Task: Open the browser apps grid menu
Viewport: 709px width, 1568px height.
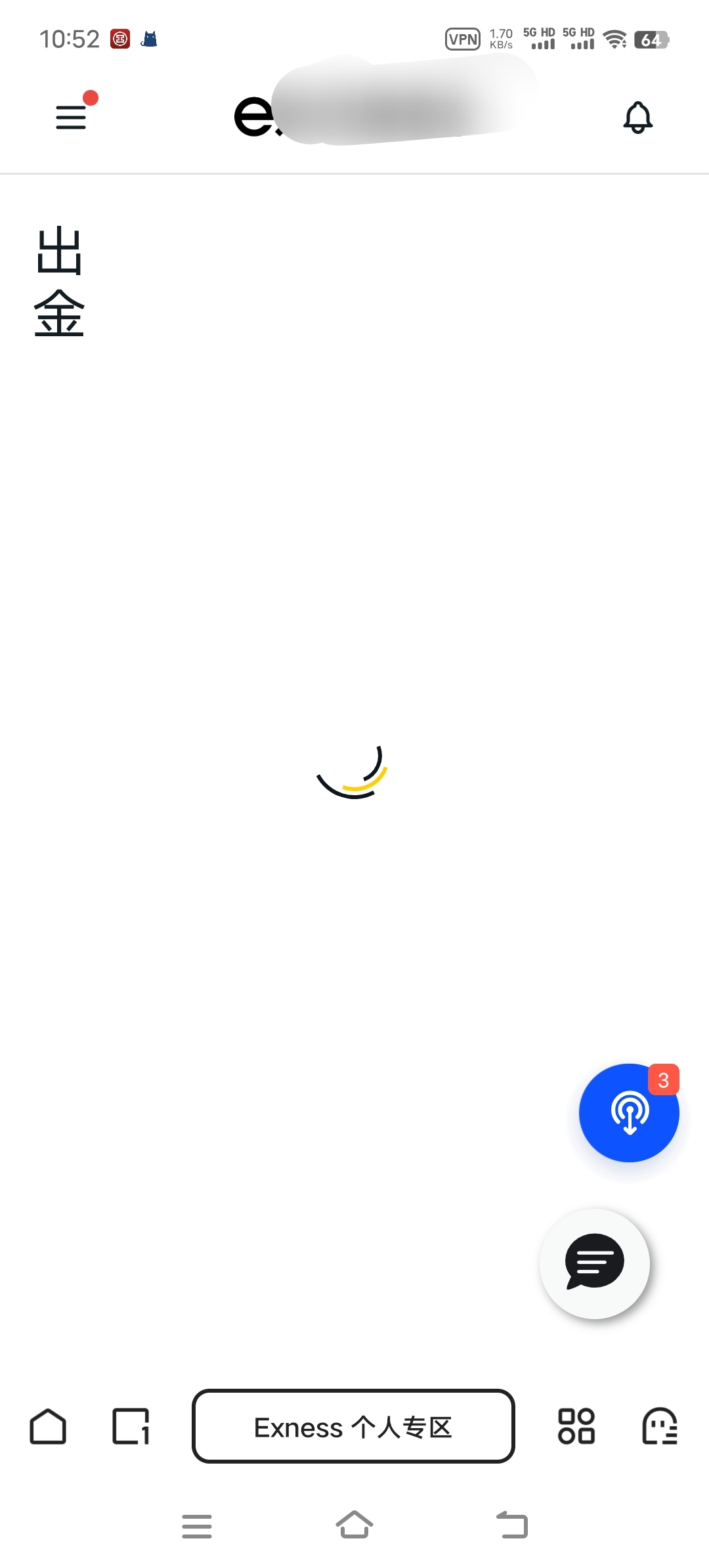Action: pos(576,1426)
